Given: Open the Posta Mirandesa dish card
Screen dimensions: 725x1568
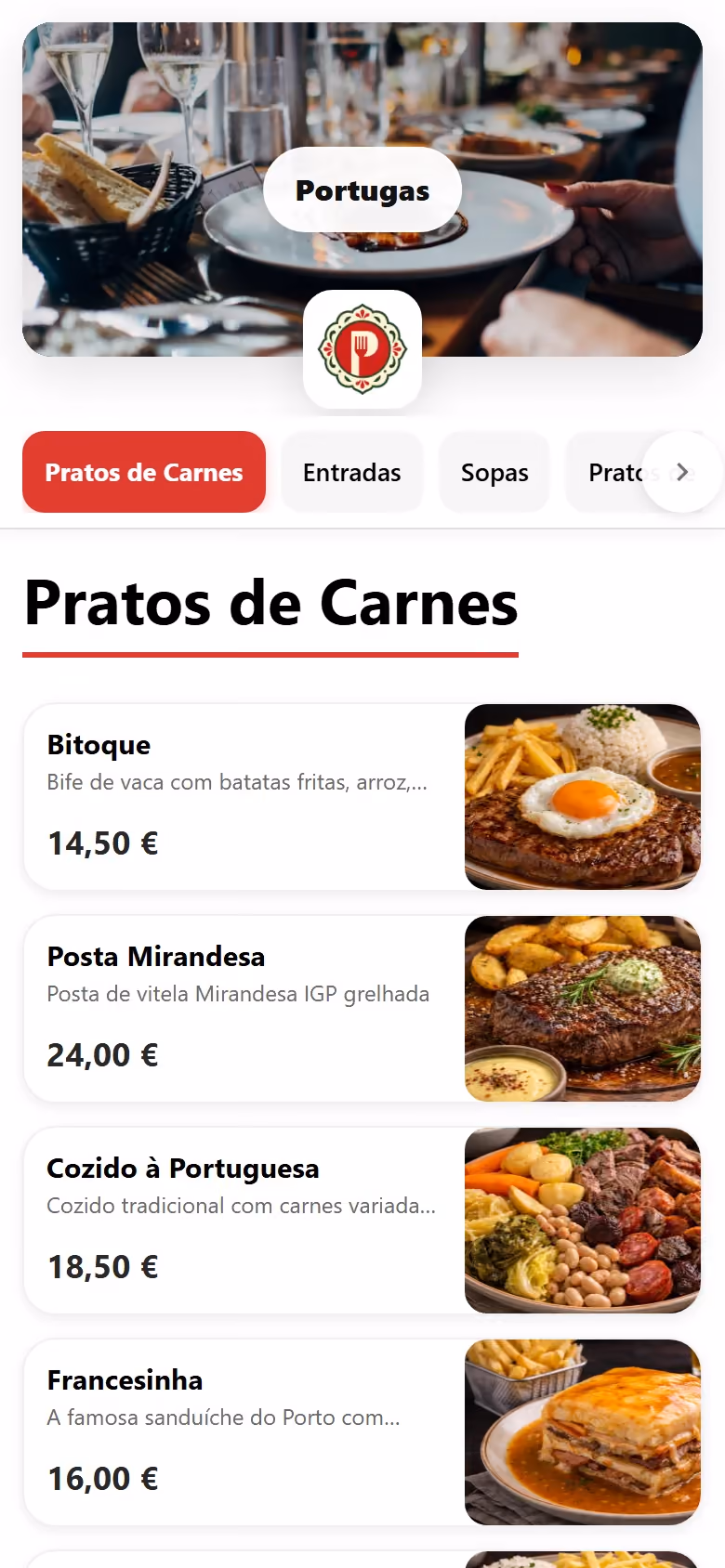Looking at the screenshot, I should (362, 1009).
